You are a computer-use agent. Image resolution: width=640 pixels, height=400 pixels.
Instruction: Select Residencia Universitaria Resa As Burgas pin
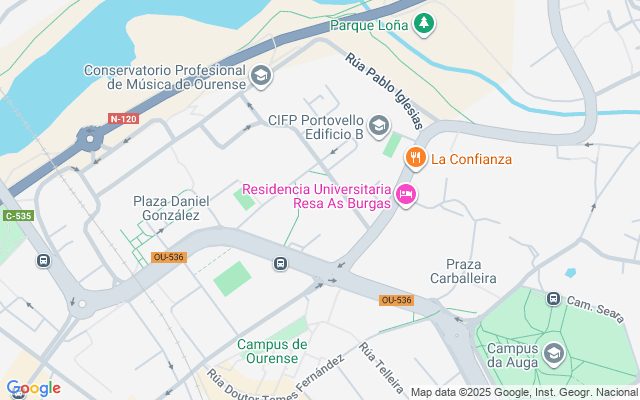click(406, 193)
